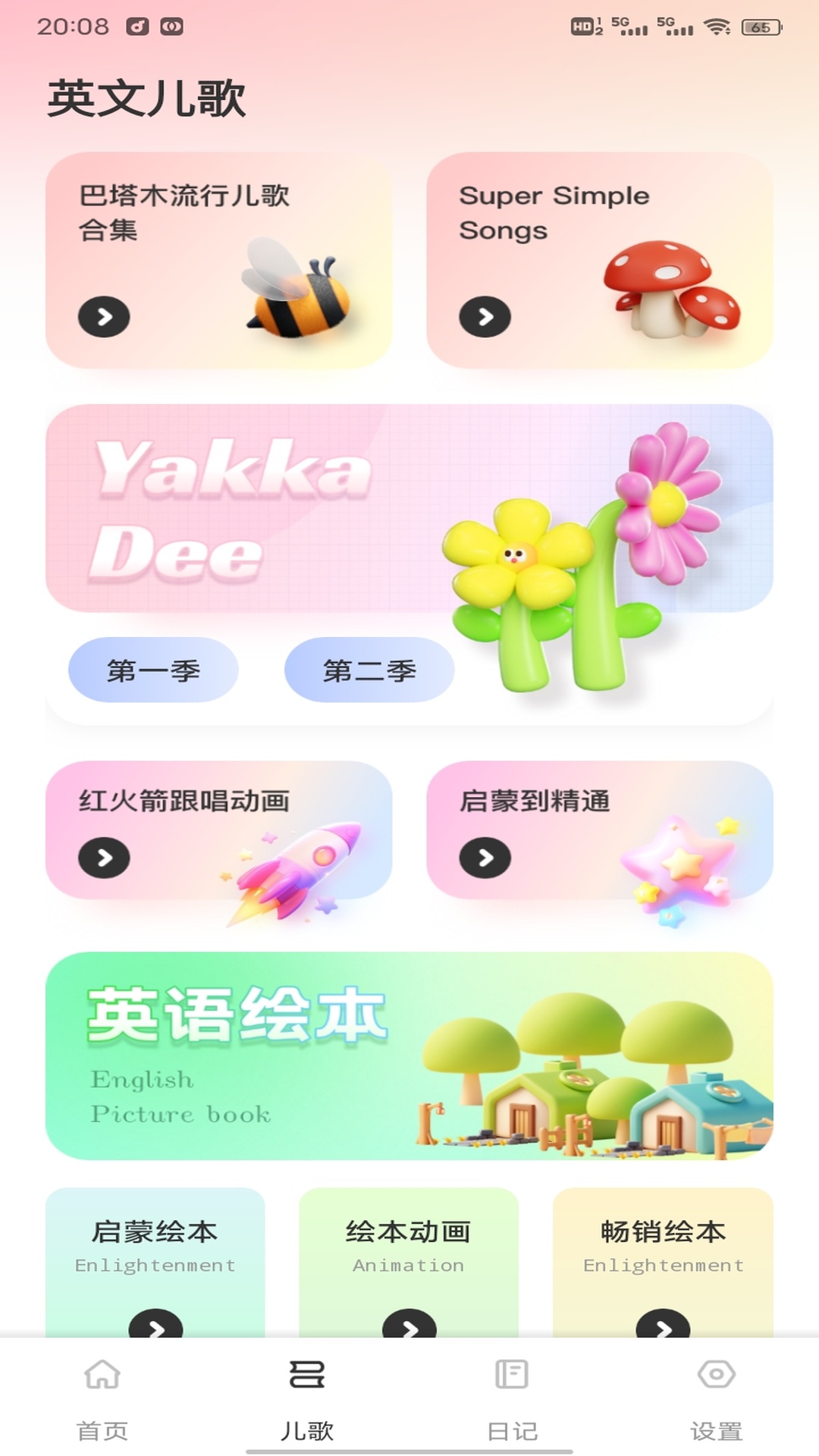Image resolution: width=819 pixels, height=1456 pixels.
Task: Open the 巴塔木流行儿歌合集 card
Action: click(x=218, y=260)
